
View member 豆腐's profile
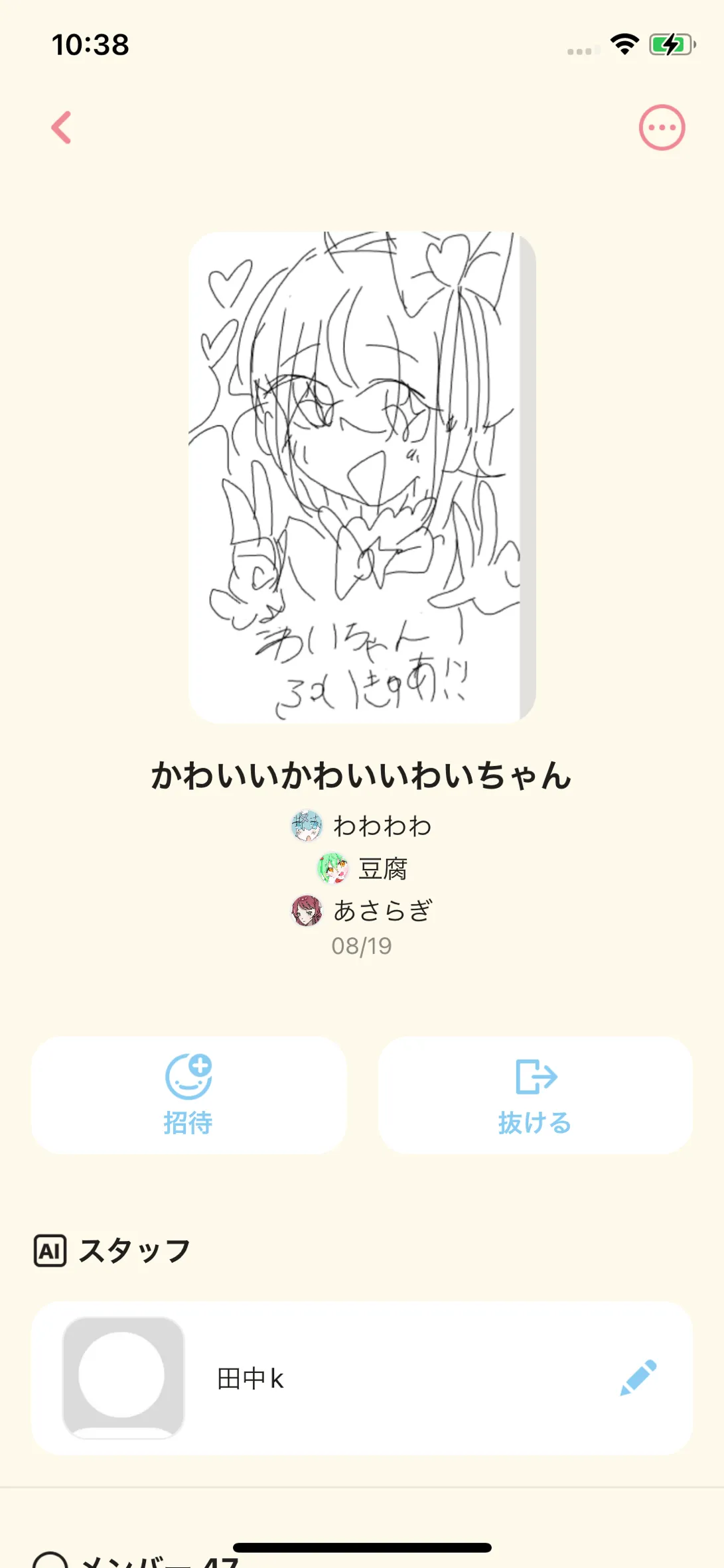tap(362, 868)
